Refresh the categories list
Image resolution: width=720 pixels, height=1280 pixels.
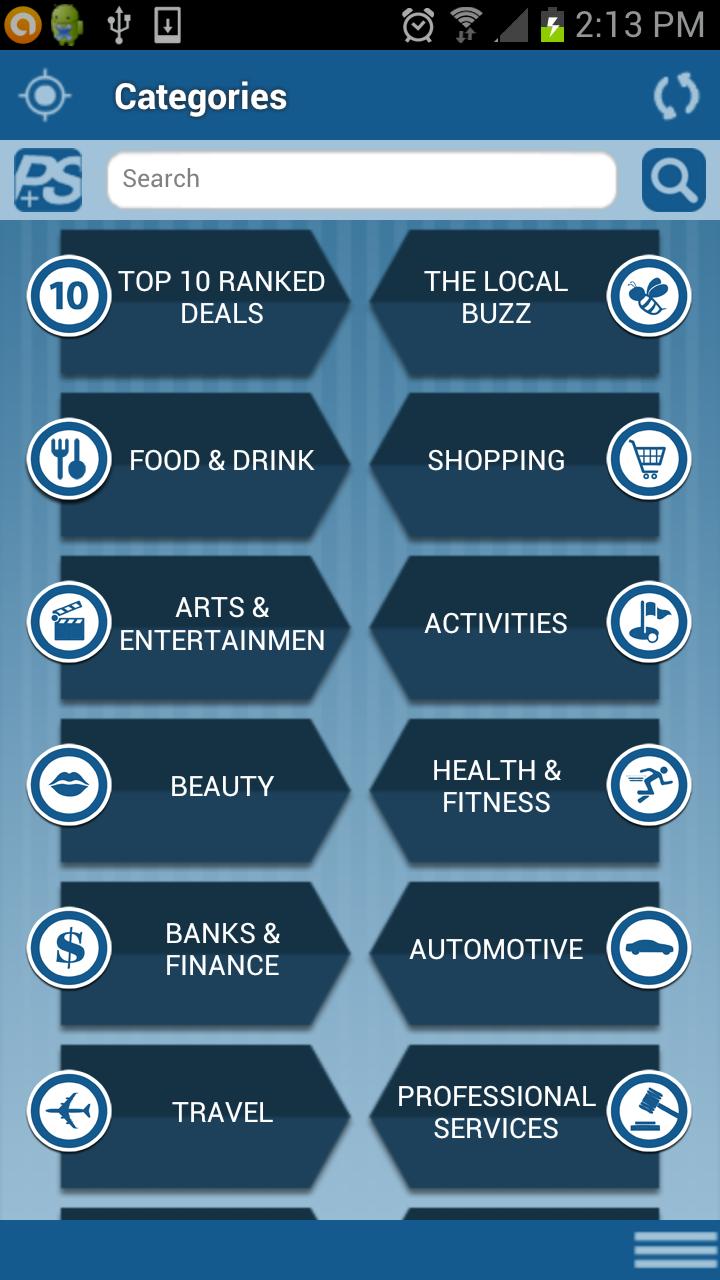676,96
